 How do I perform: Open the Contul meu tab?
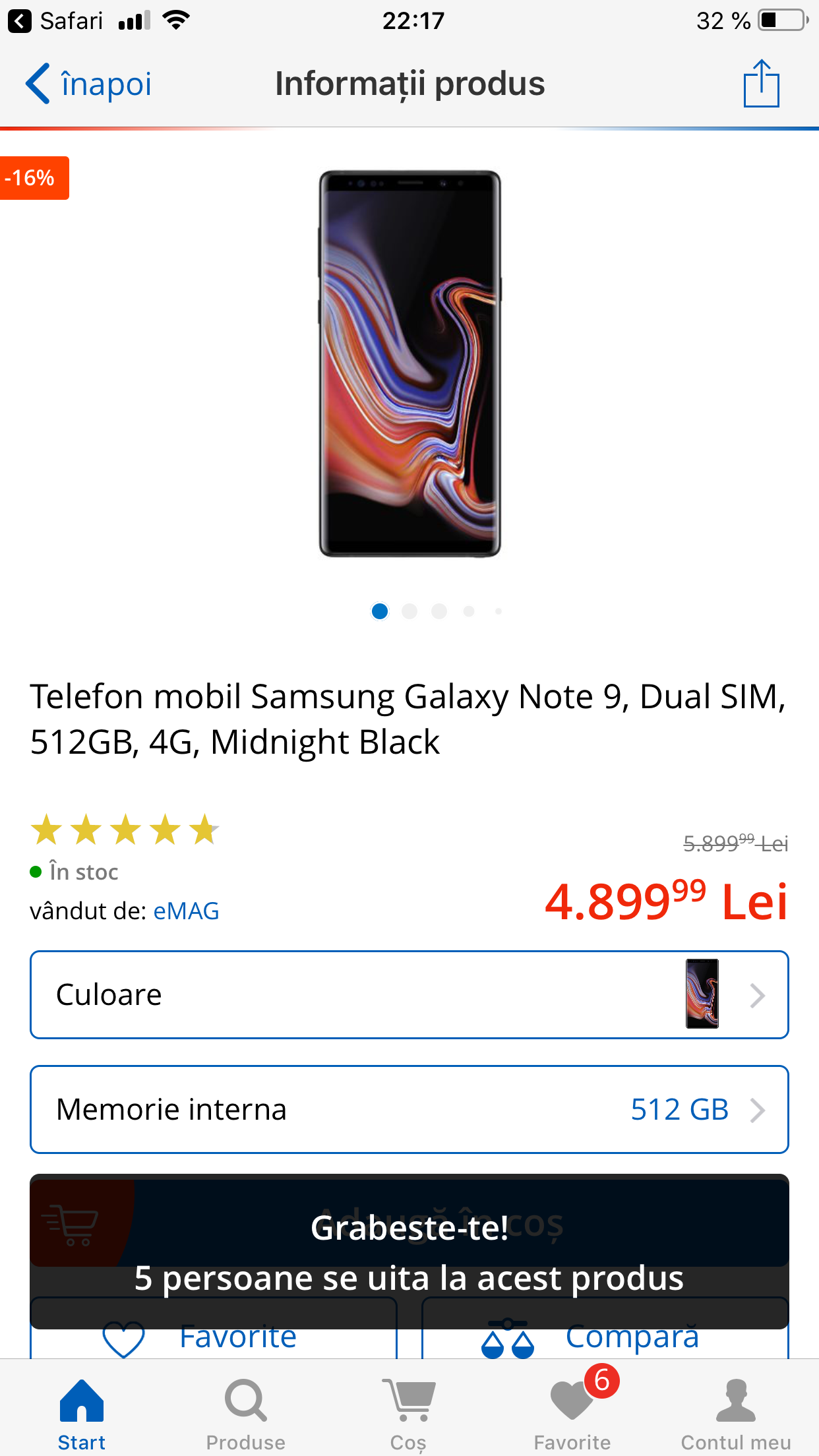[x=736, y=1414]
